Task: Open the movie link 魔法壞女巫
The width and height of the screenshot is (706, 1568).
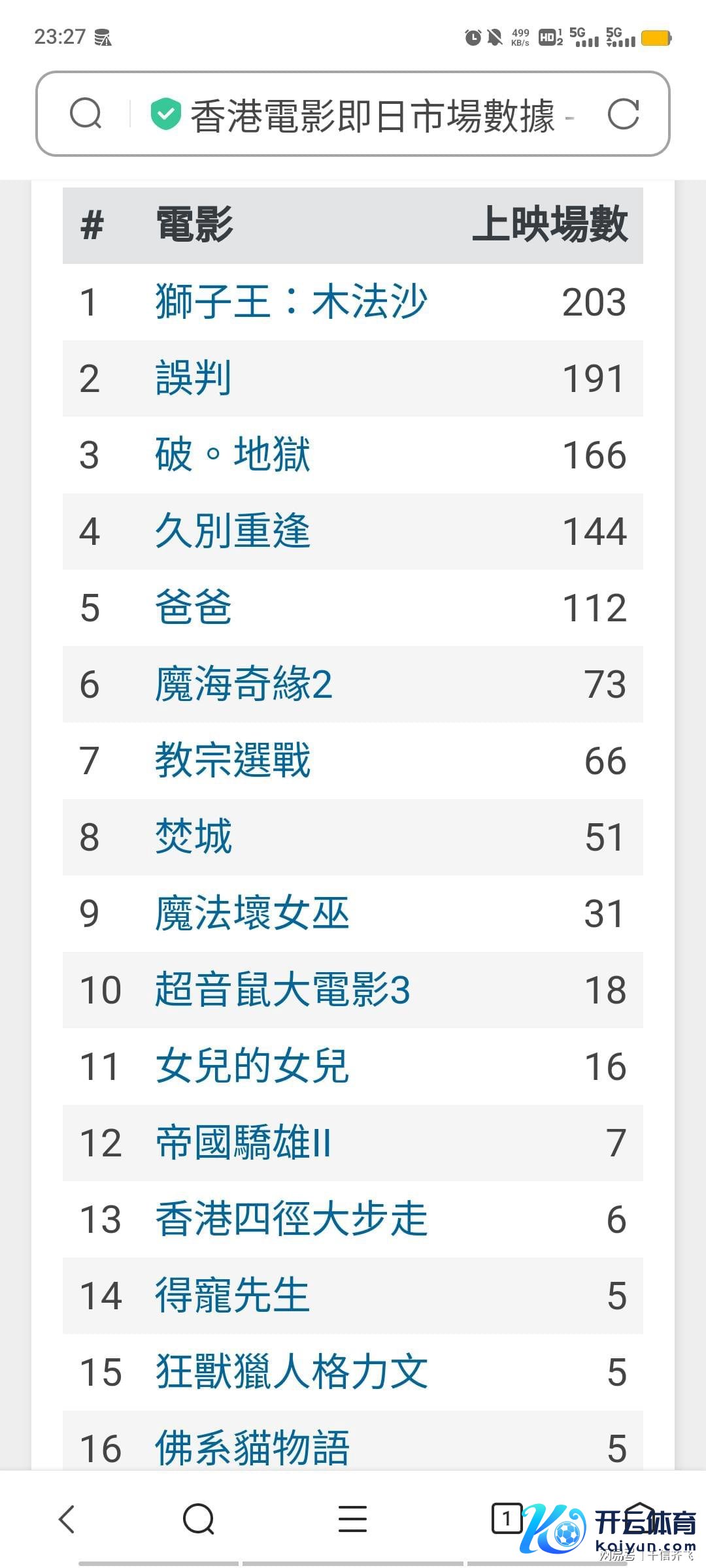Action: tap(252, 913)
